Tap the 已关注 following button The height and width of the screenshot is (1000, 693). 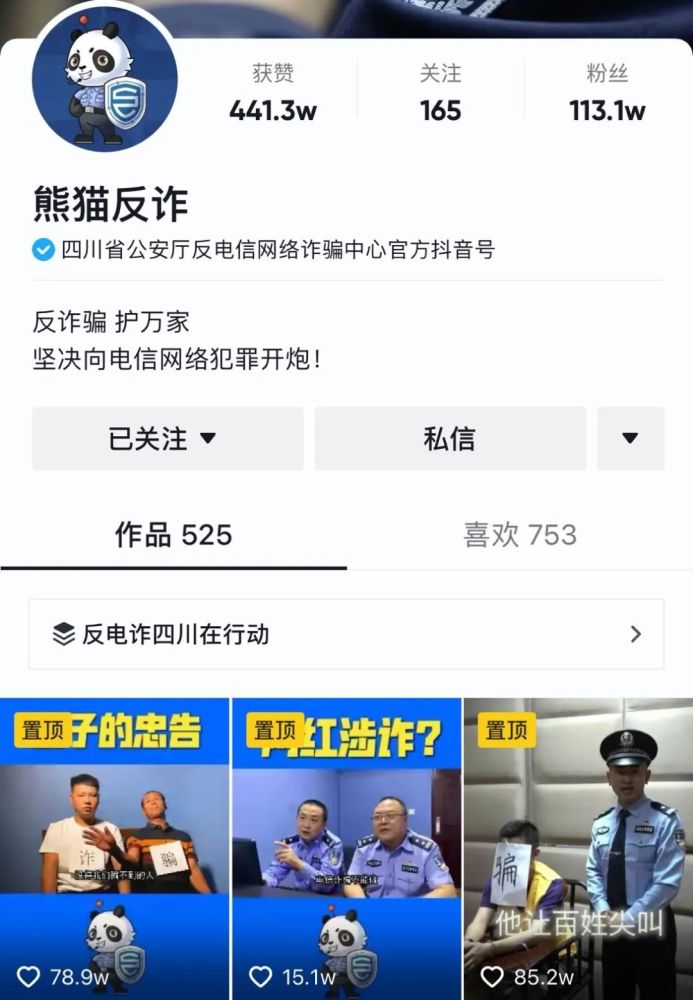(x=167, y=438)
